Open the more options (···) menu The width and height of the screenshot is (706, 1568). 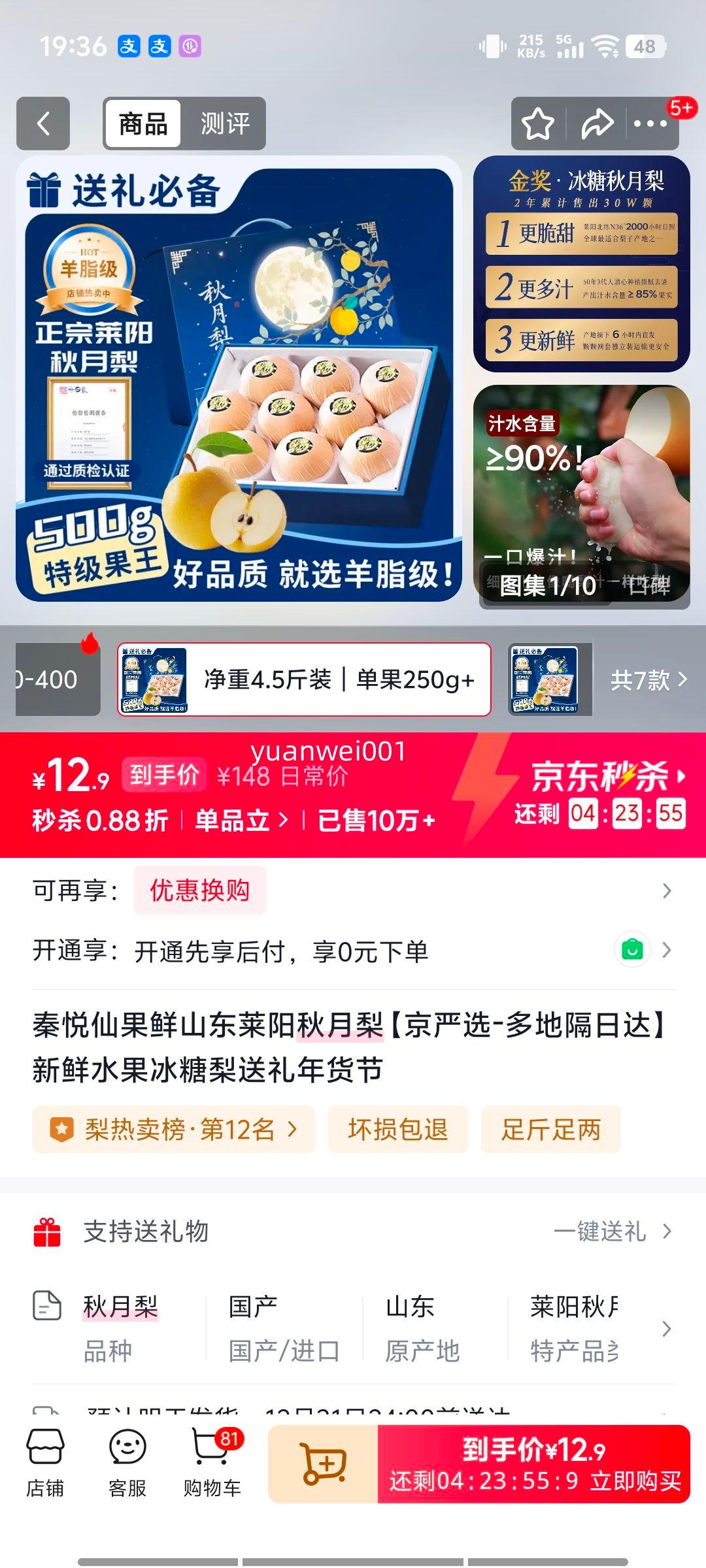tap(653, 123)
